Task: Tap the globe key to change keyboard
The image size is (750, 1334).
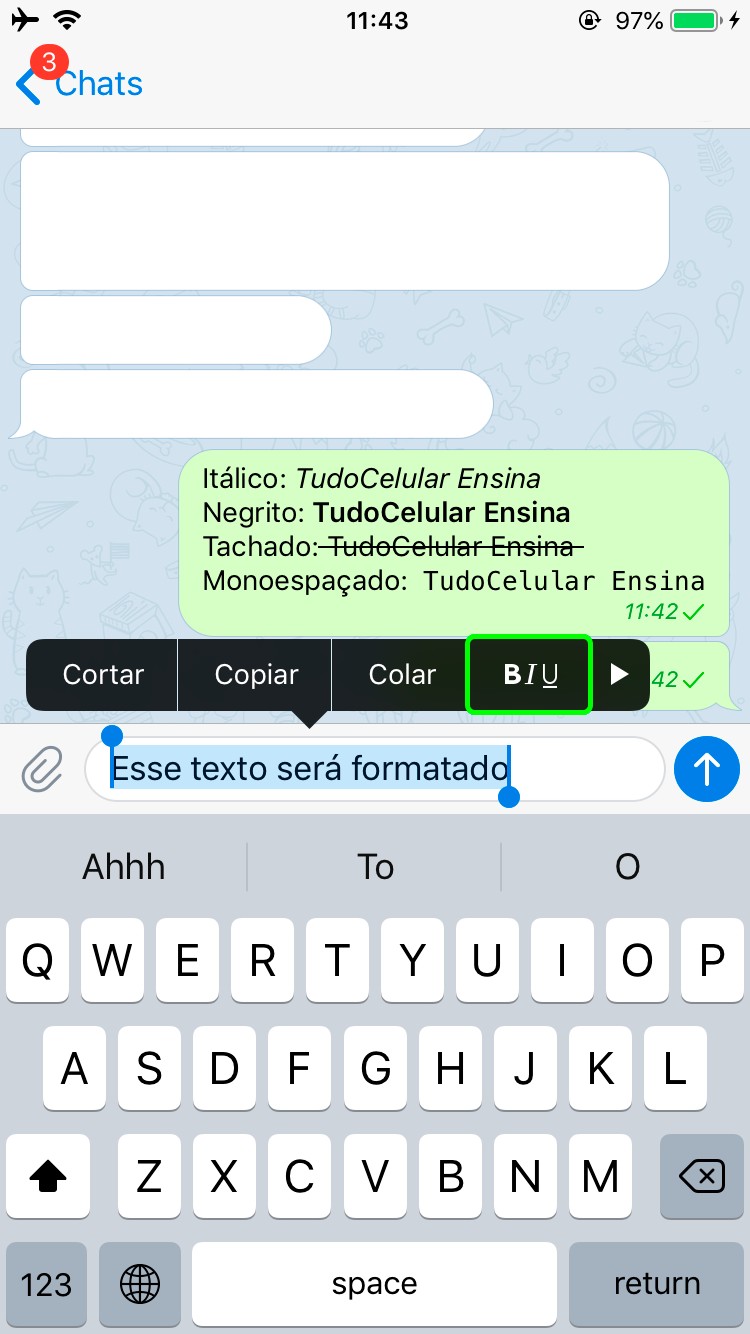Action: pos(140,1284)
